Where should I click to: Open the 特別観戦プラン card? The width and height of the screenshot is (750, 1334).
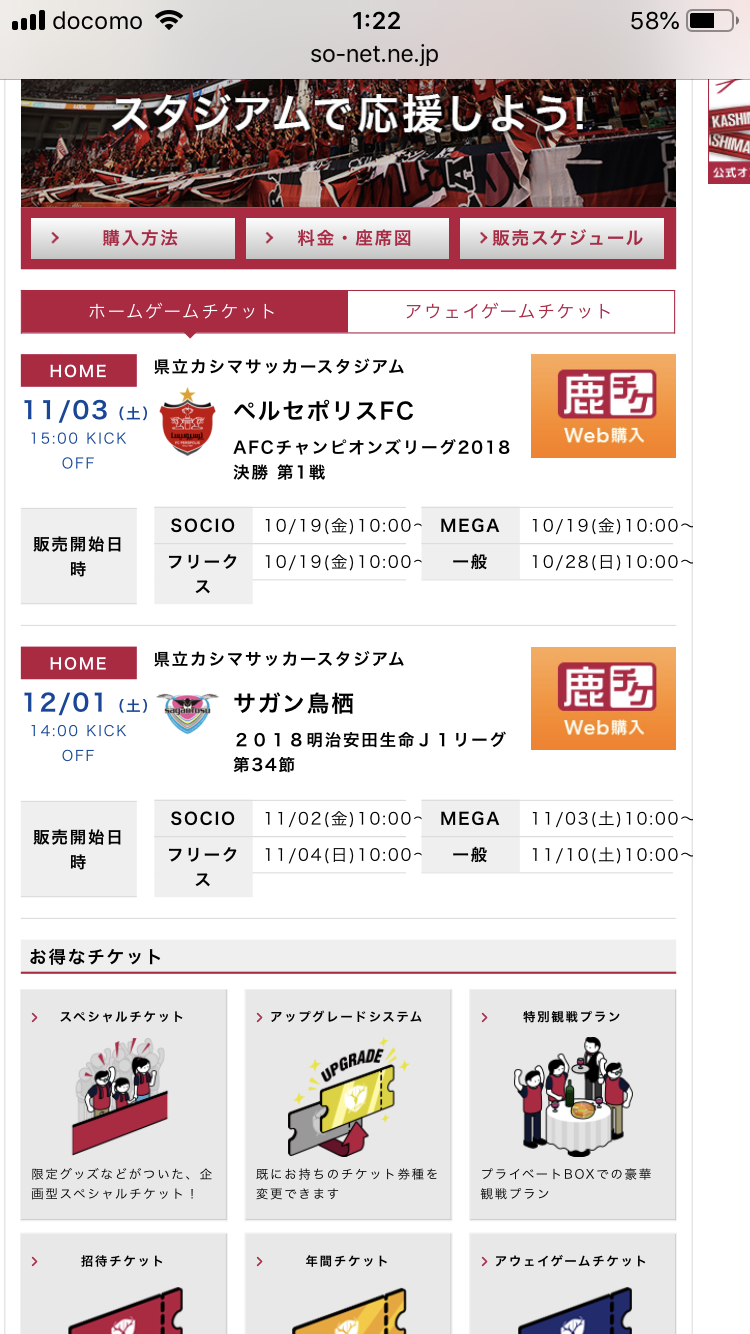tap(573, 1105)
